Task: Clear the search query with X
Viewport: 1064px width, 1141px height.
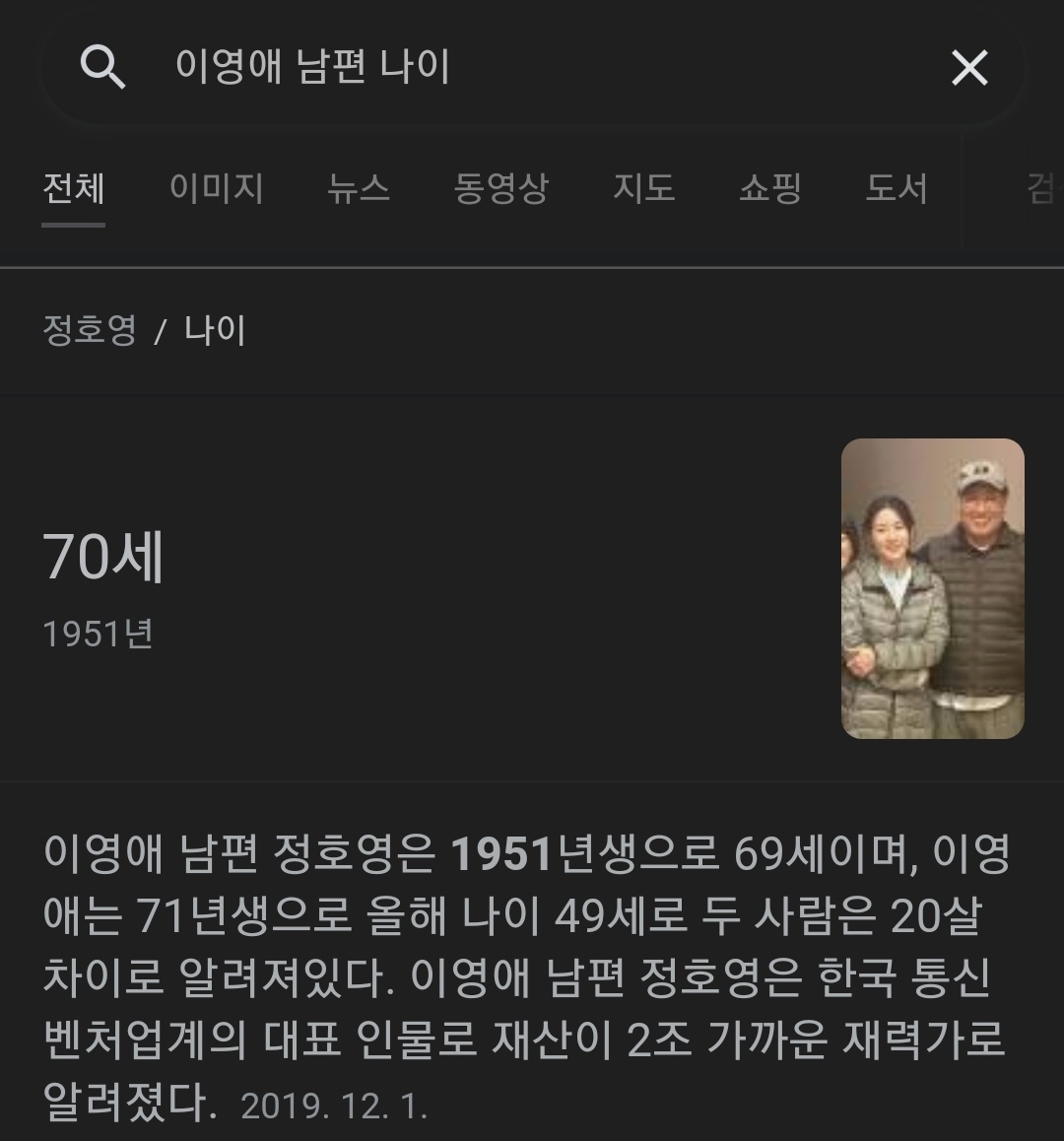Action: pos(968,68)
